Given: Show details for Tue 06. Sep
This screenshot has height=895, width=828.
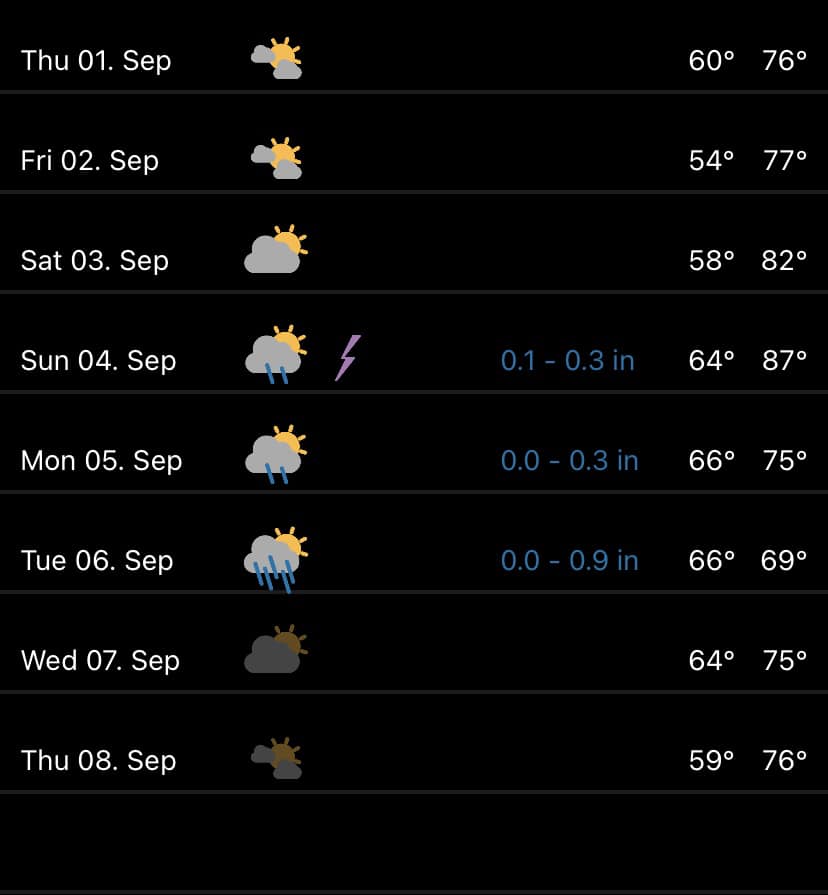Looking at the screenshot, I should (x=414, y=542).
